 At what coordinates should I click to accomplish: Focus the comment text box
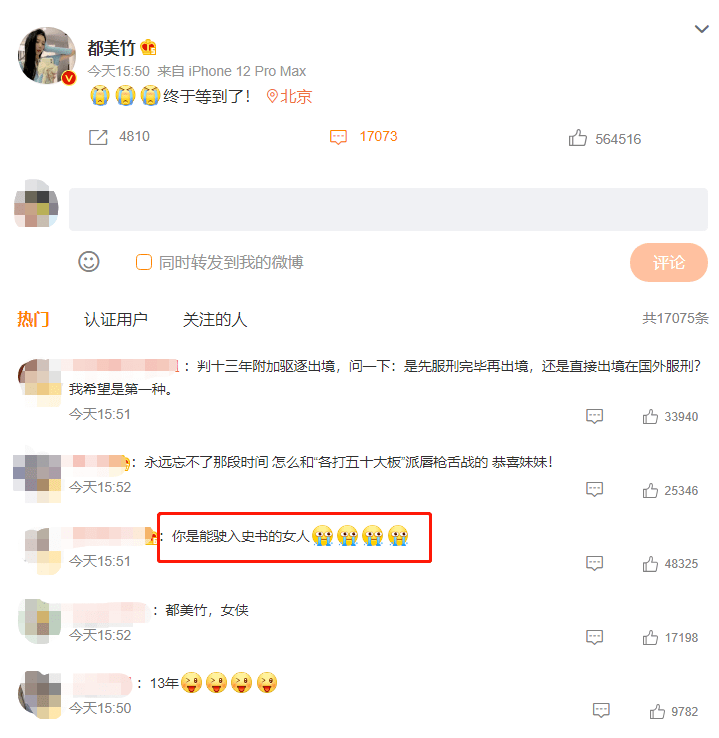click(x=388, y=209)
